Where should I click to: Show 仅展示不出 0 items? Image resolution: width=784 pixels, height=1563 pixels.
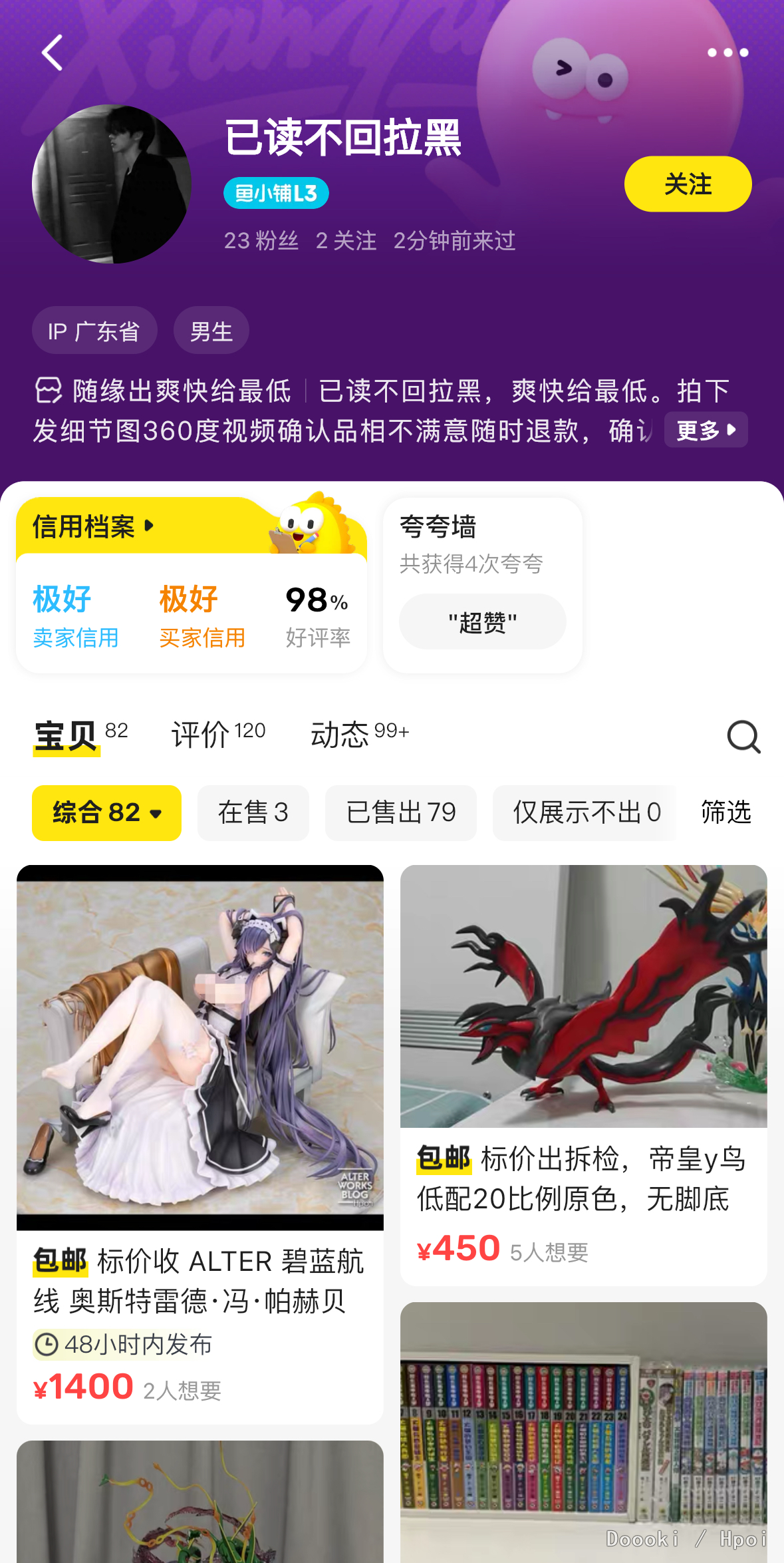click(x=585, y=812)
